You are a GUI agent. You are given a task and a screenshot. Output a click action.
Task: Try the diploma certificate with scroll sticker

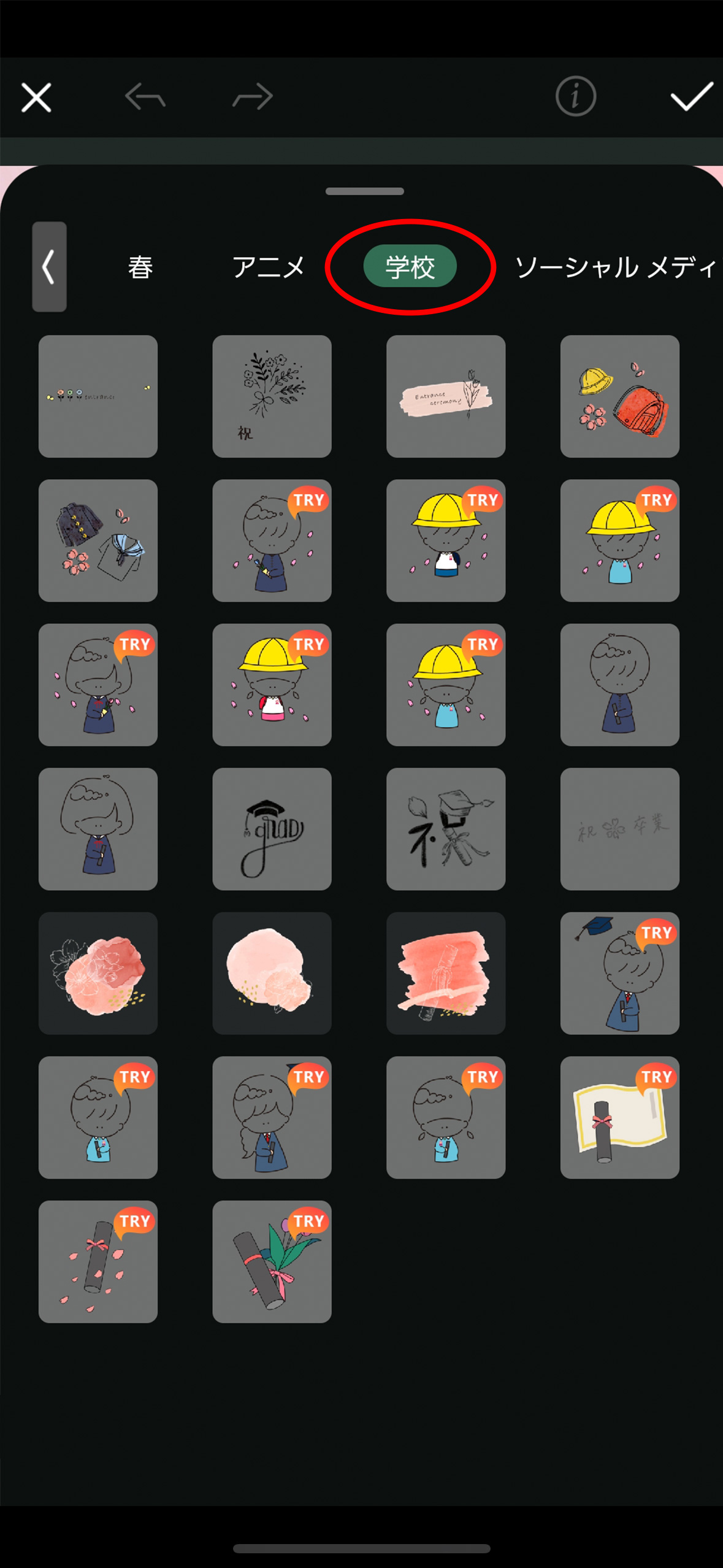coord(619,1117)
